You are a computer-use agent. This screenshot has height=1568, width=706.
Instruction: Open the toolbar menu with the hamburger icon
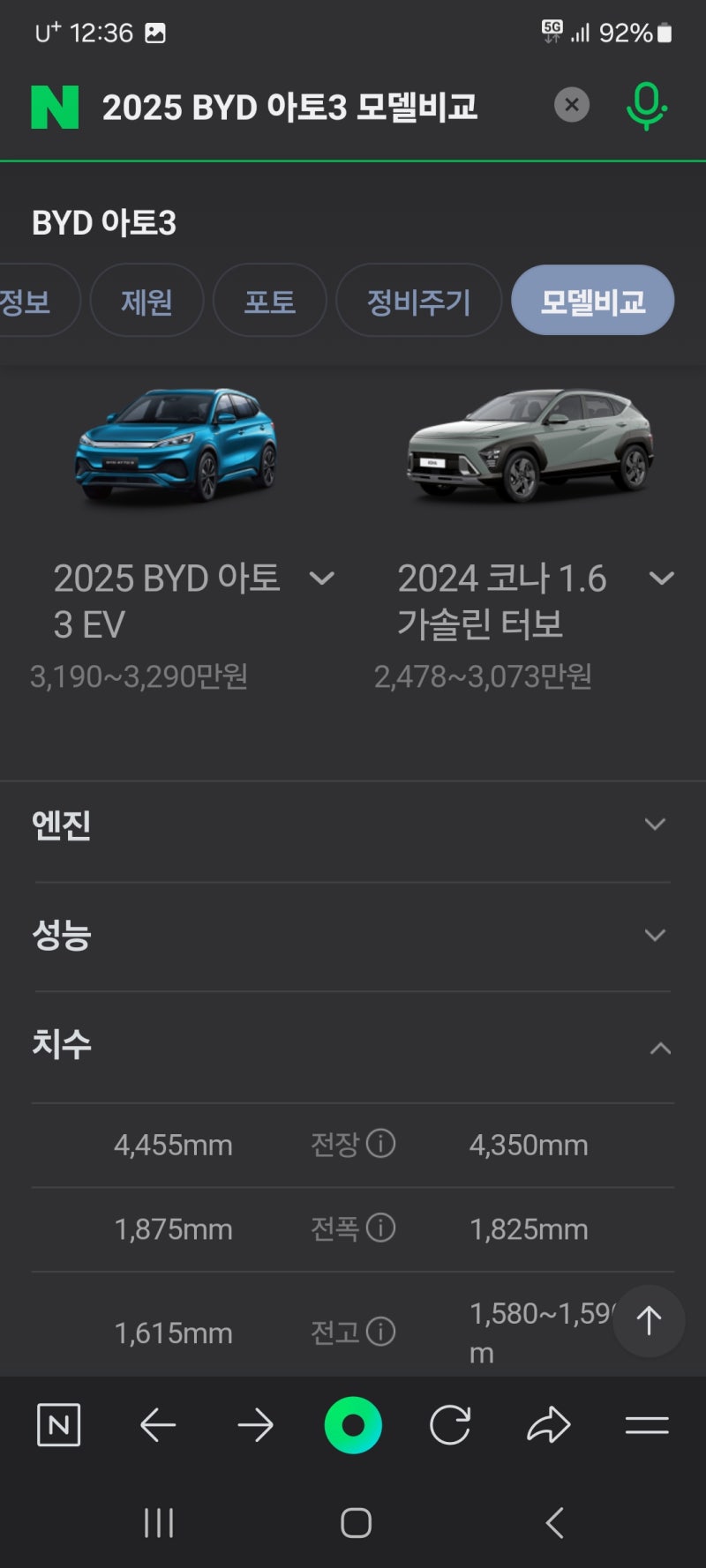[647, 1424]
